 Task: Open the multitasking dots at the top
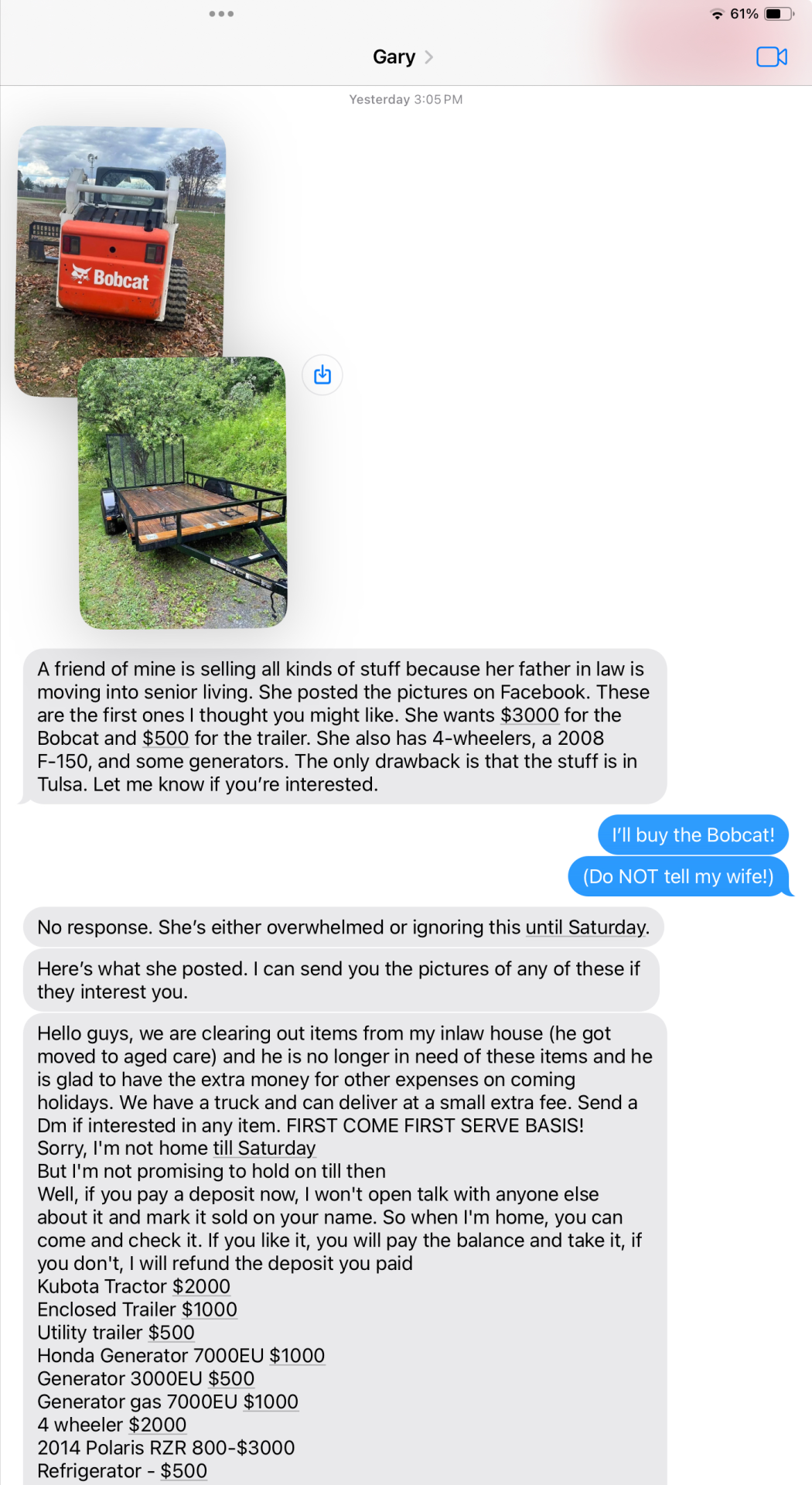221,14
